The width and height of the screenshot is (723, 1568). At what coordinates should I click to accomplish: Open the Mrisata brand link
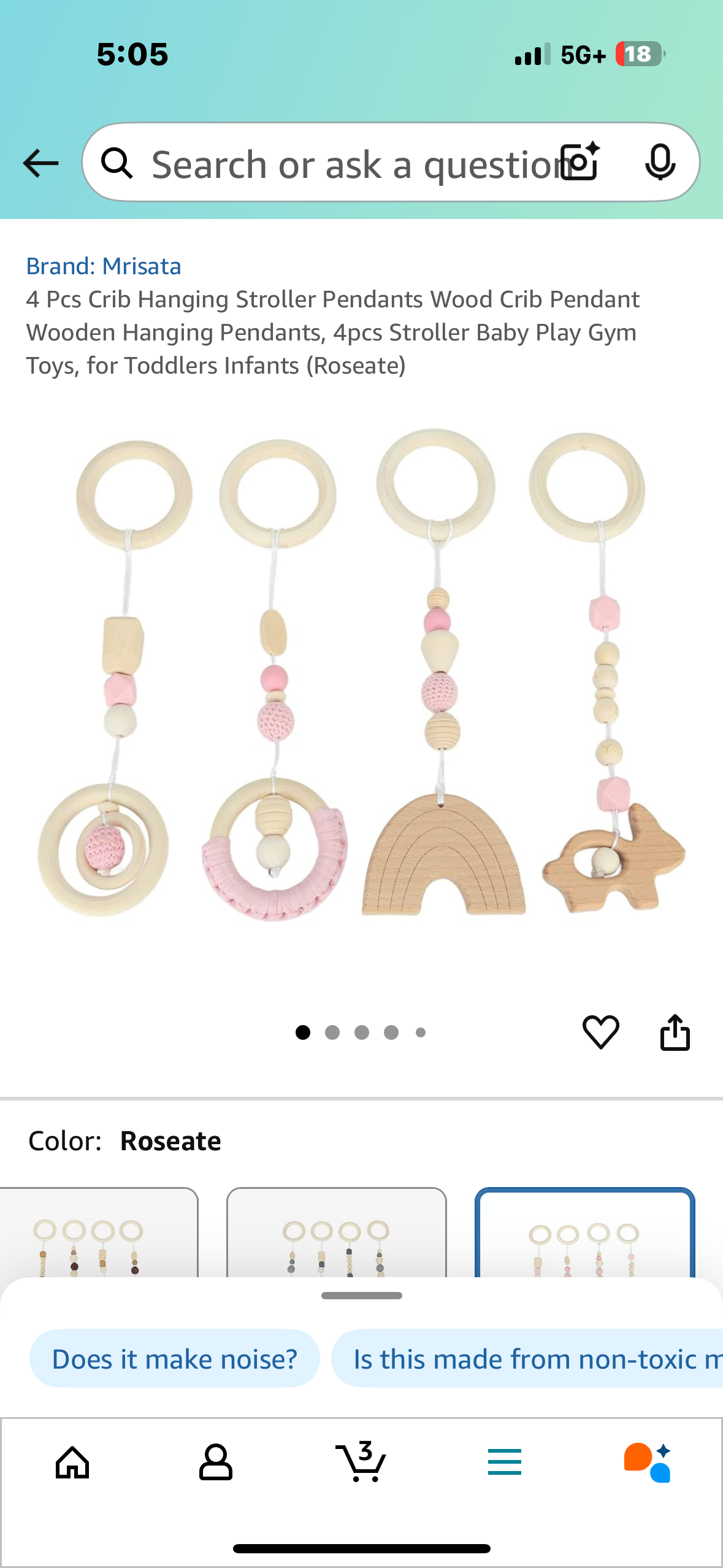[104, 266]
